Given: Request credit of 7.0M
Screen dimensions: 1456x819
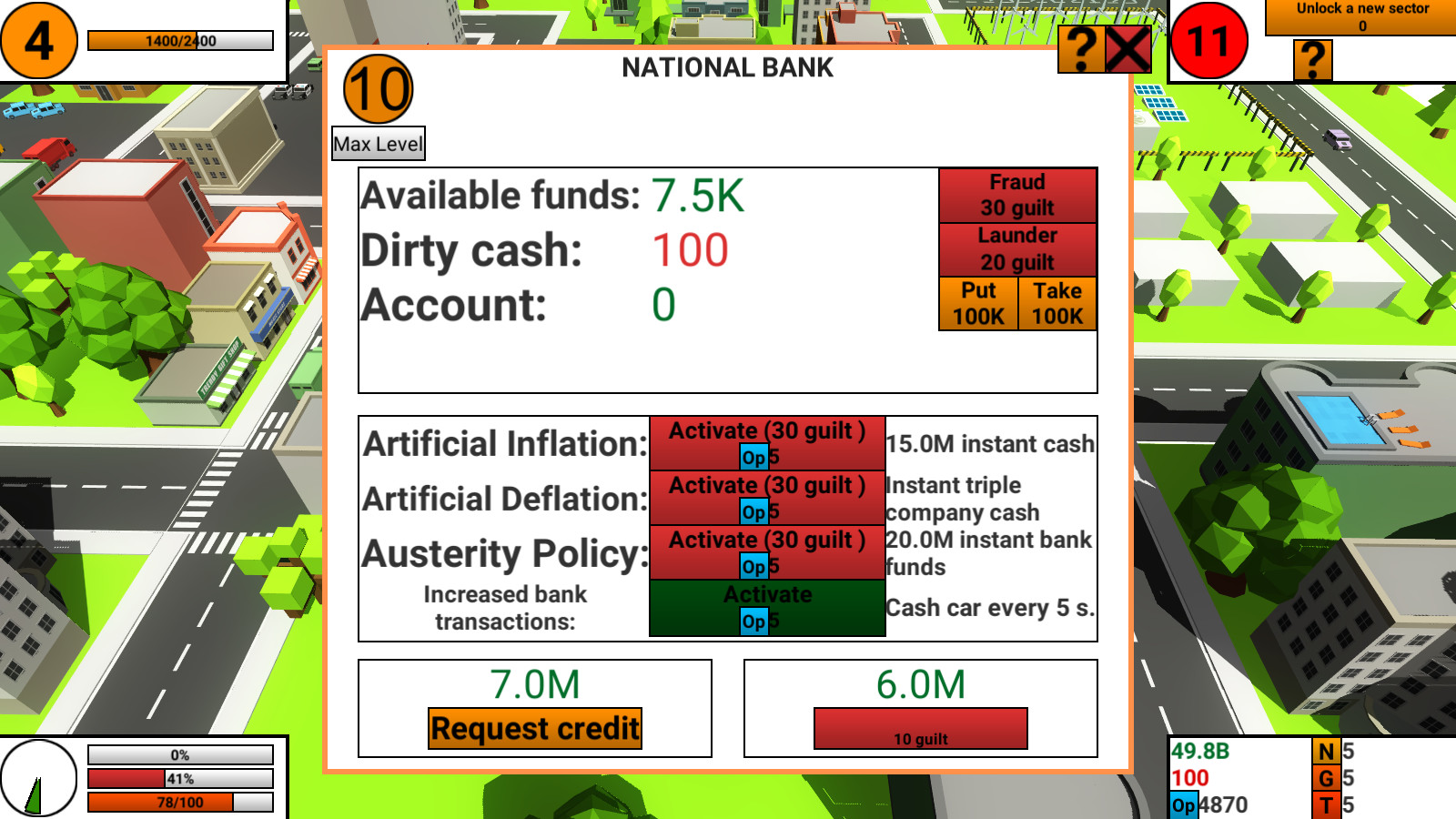Looking at the screenshot, I should coord(535,729).
